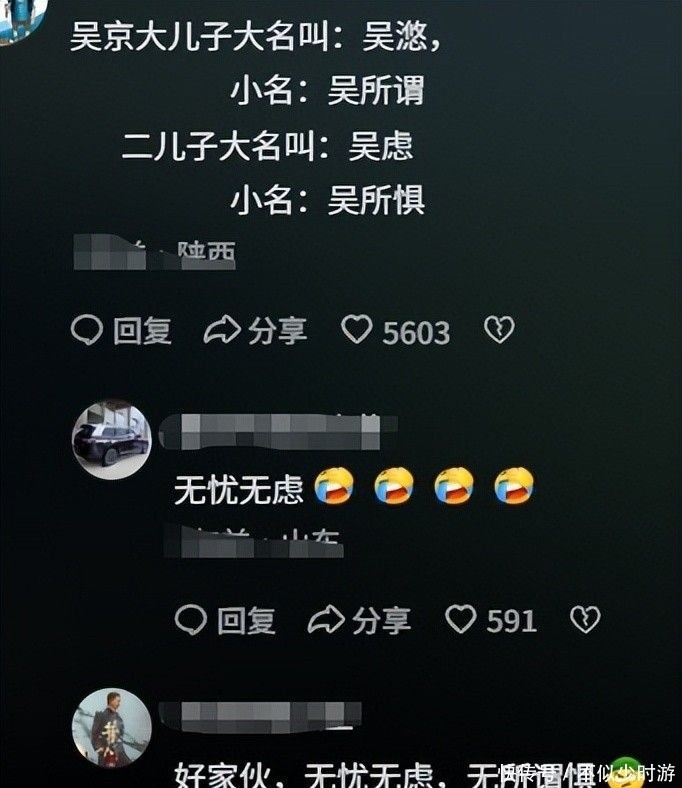Screen dimensions: 682x788
Task: Like the comment with 591 likes
Action: coord(461,620)
